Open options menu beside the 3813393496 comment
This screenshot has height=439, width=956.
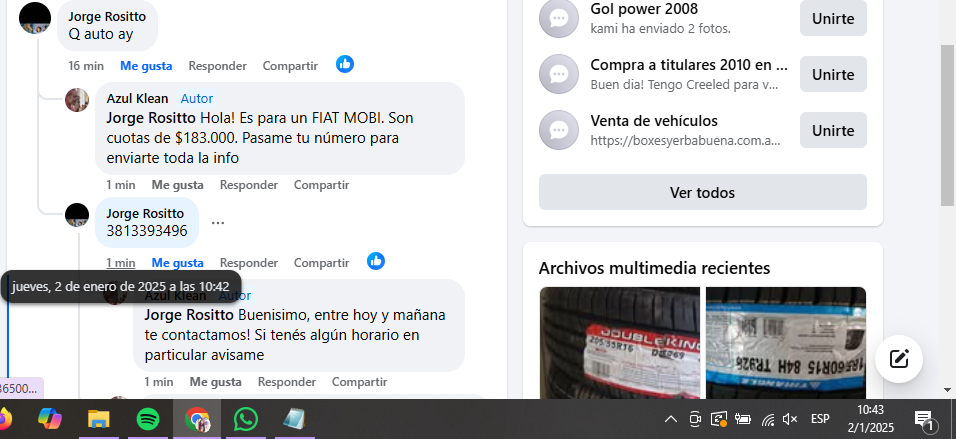(218, 223)
